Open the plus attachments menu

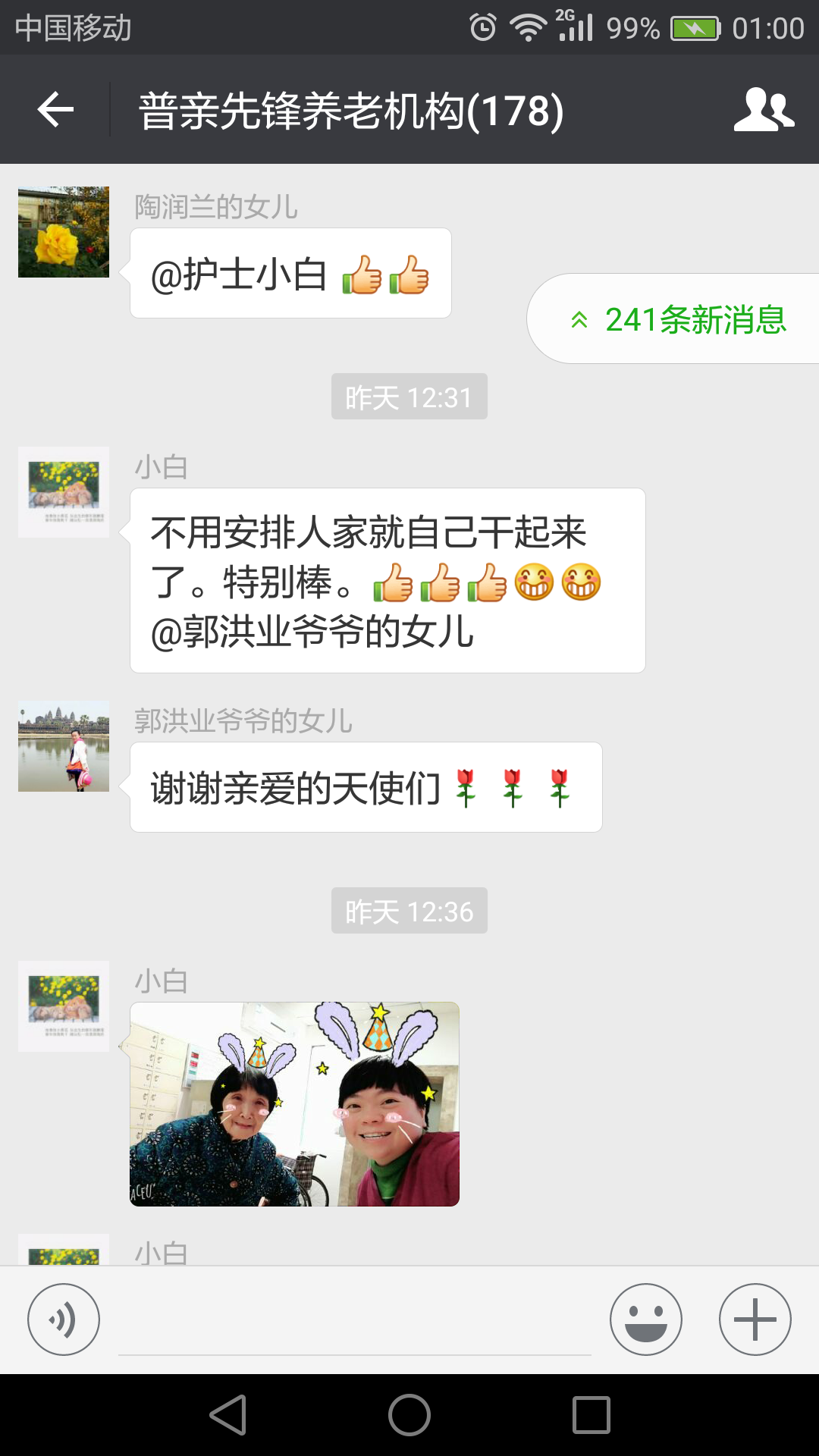click(x=755, y=1319)
